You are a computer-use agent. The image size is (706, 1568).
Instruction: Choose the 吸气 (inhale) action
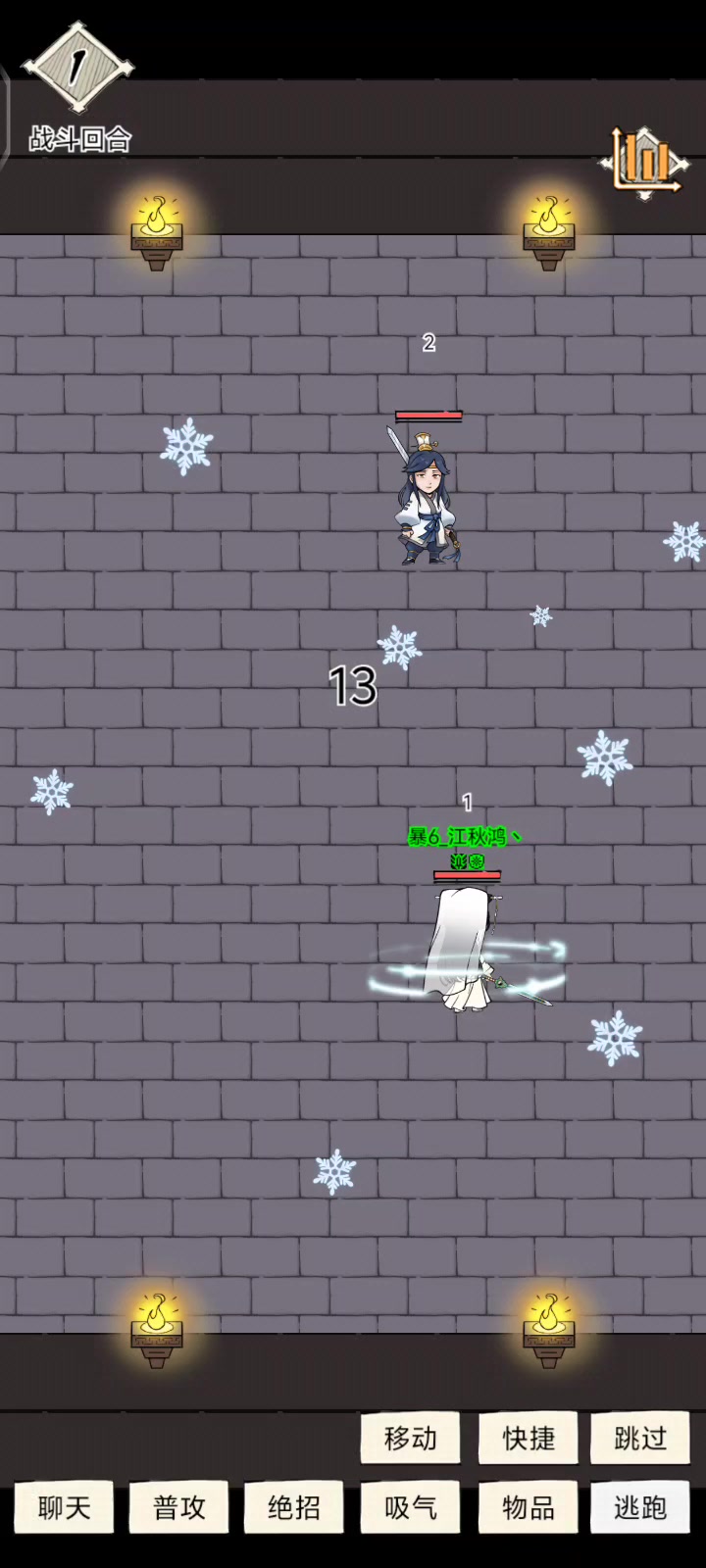coord(410,1507)
